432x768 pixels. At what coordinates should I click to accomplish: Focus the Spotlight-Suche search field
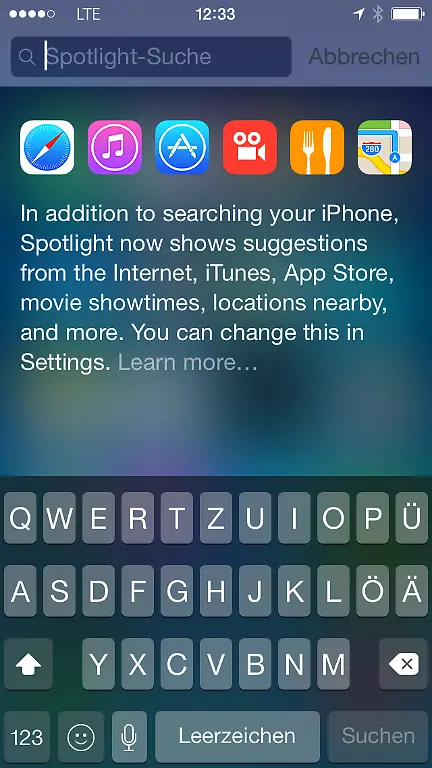(x=151, y=57)
